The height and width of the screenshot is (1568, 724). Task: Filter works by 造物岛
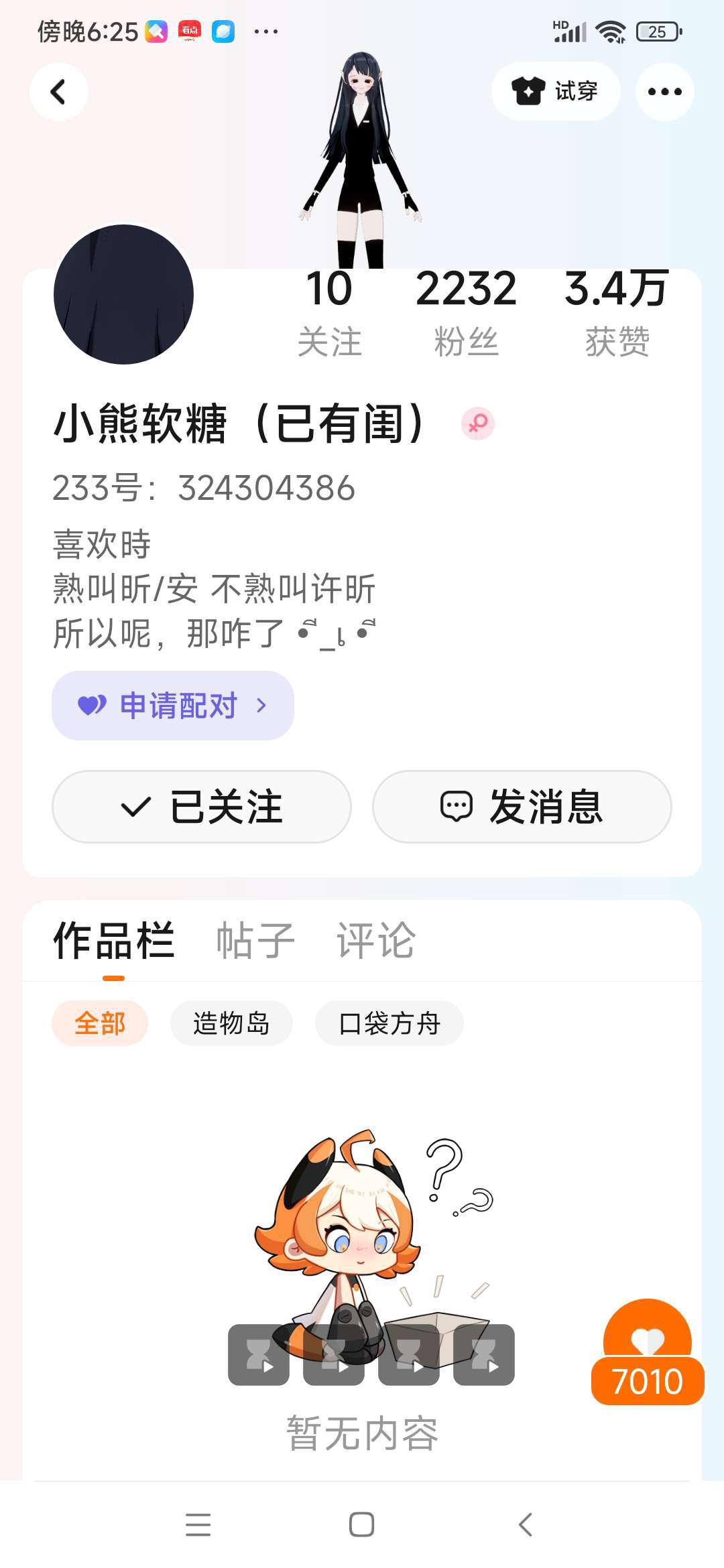[231, 1023]
